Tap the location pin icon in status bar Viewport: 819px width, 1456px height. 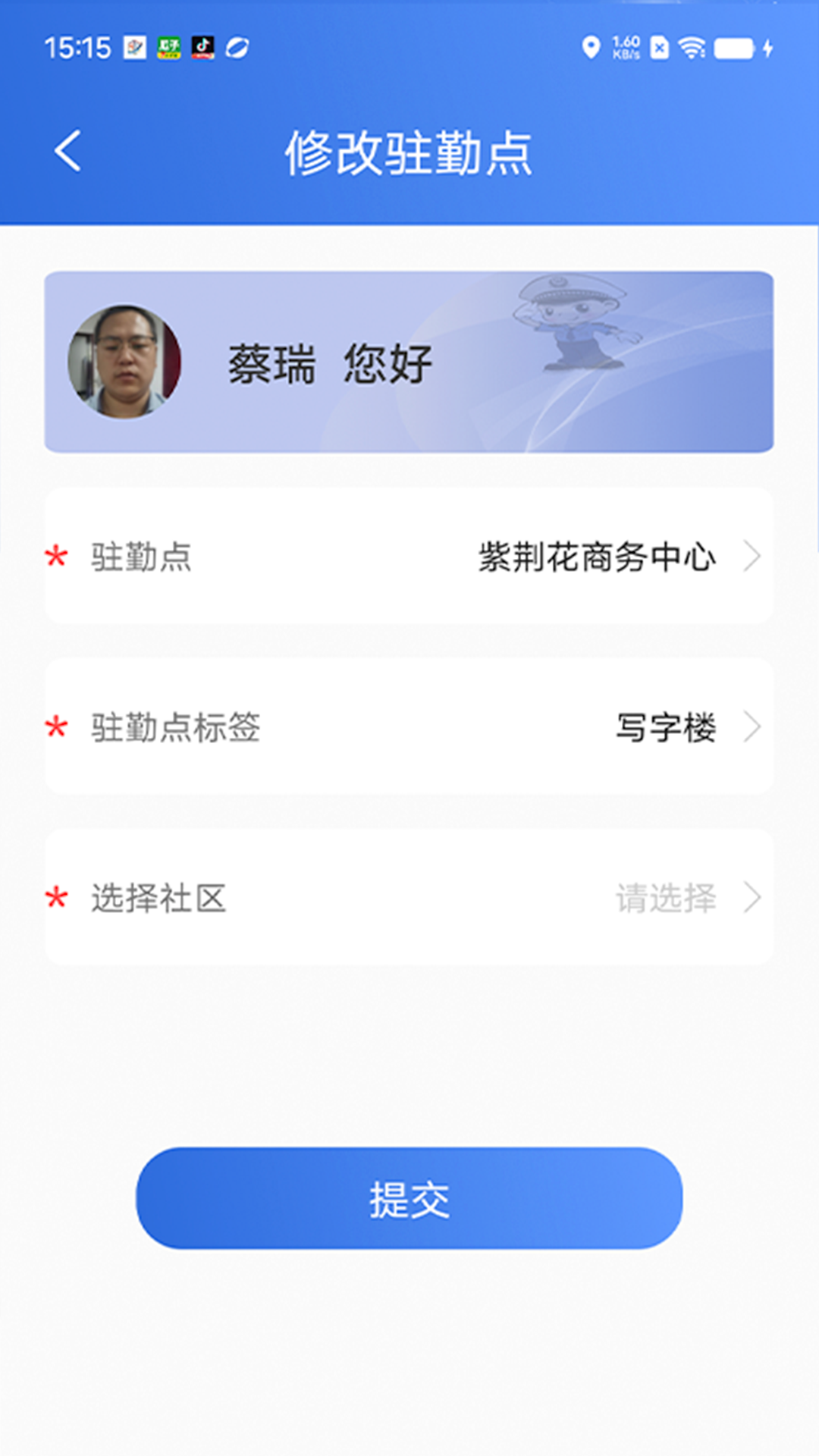(591, 47)
